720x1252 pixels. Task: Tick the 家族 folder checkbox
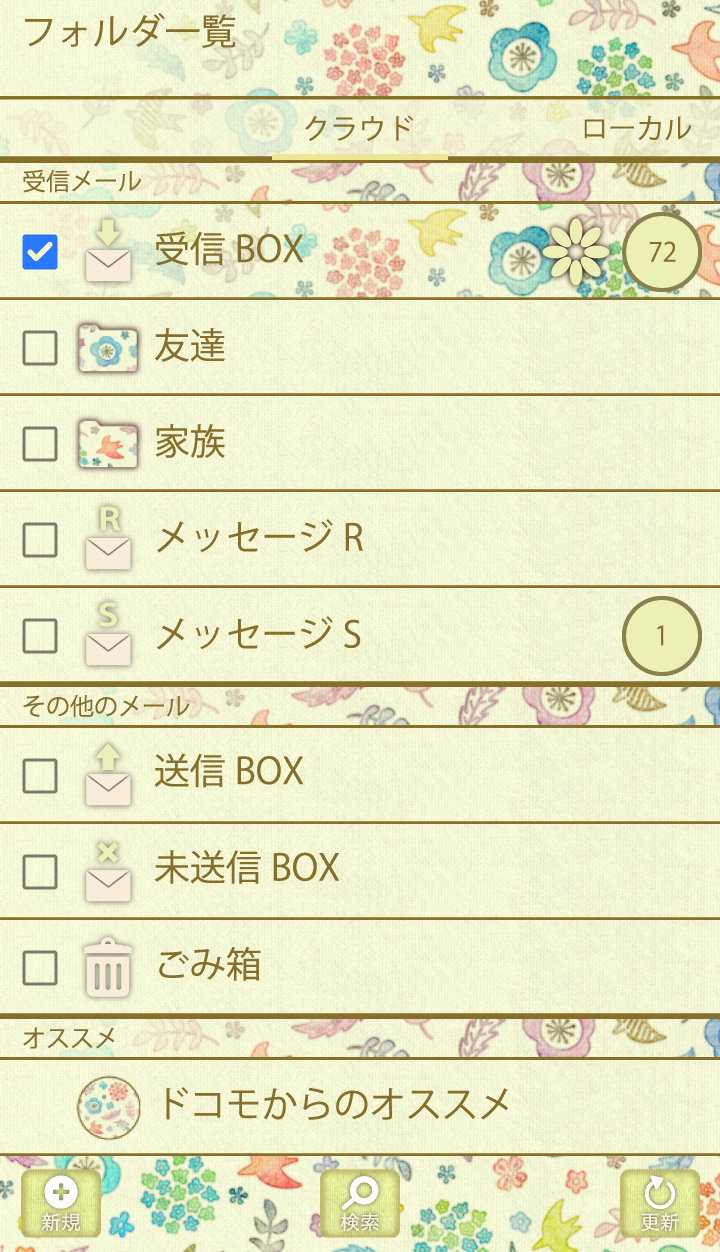pyautogui.click(x=40, y=444)
